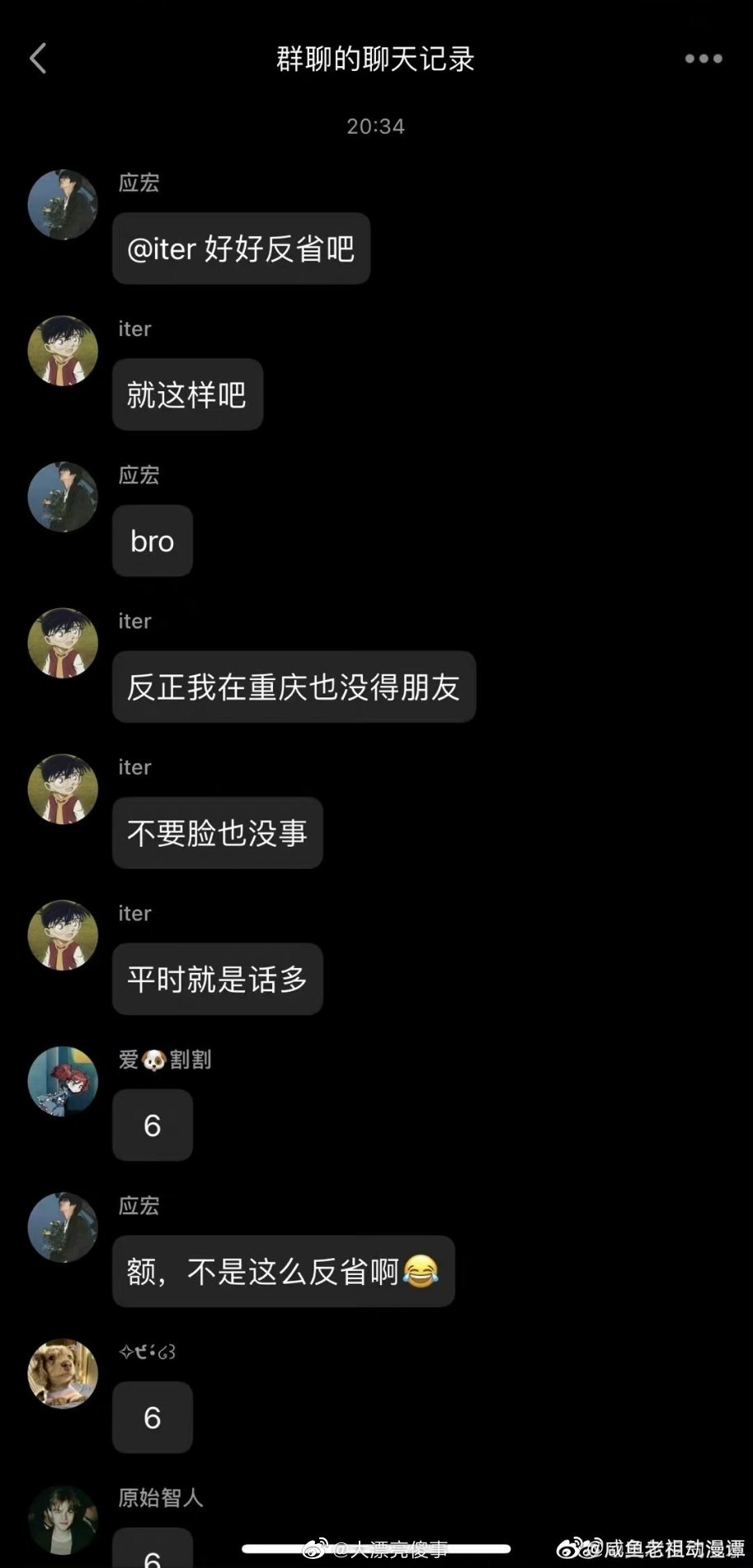
Task: Tap 应宏's avatar beside the '好好反省吧' message
Action: click(x=63, y=205)
